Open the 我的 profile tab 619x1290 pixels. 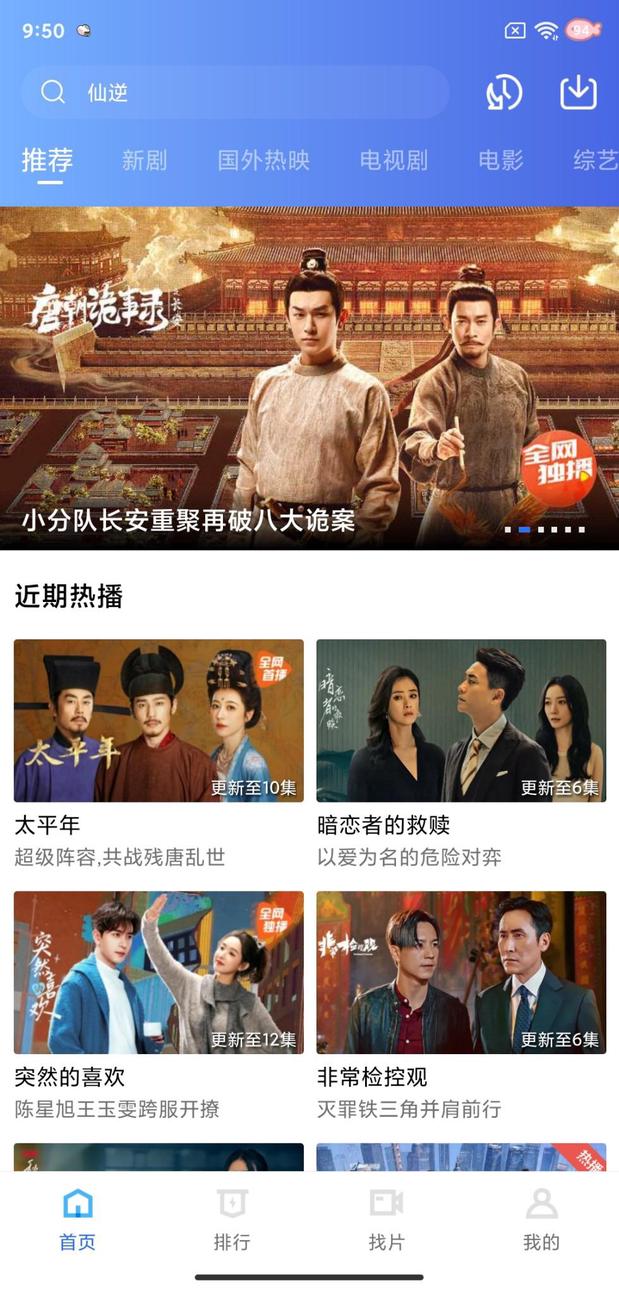coord(541,1220)
